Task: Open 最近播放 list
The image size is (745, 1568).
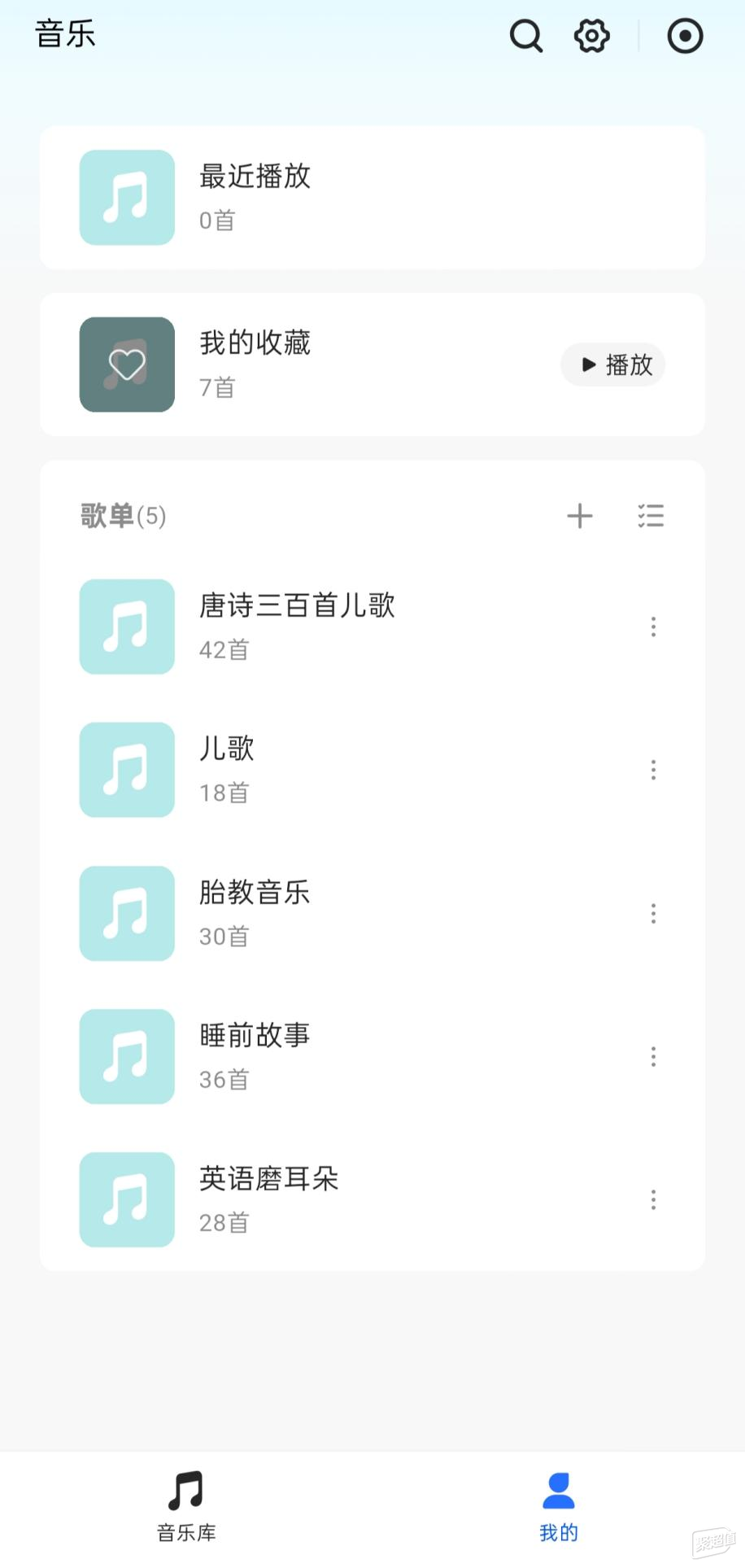Action: (x=372, y=197)
